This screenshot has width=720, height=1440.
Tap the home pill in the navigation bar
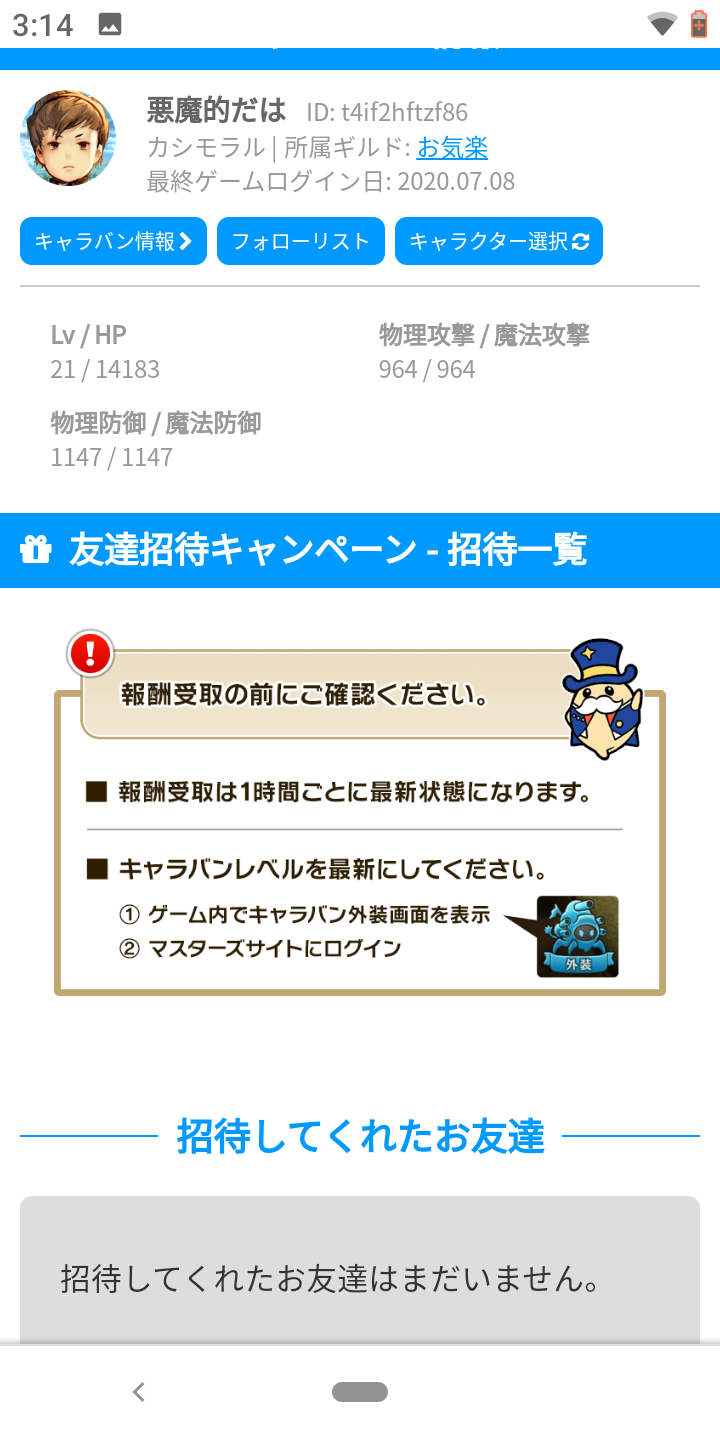(x=360, y=1391)
